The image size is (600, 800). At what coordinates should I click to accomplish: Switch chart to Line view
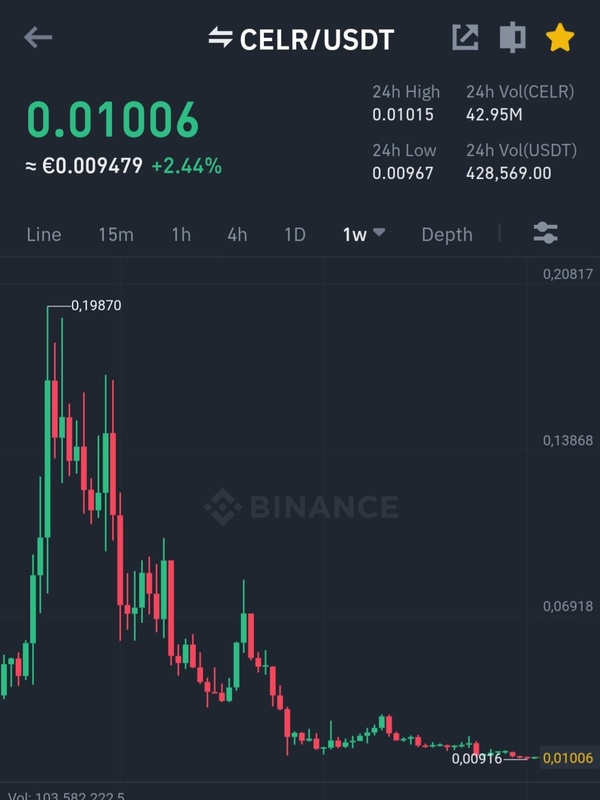(44, 234)
